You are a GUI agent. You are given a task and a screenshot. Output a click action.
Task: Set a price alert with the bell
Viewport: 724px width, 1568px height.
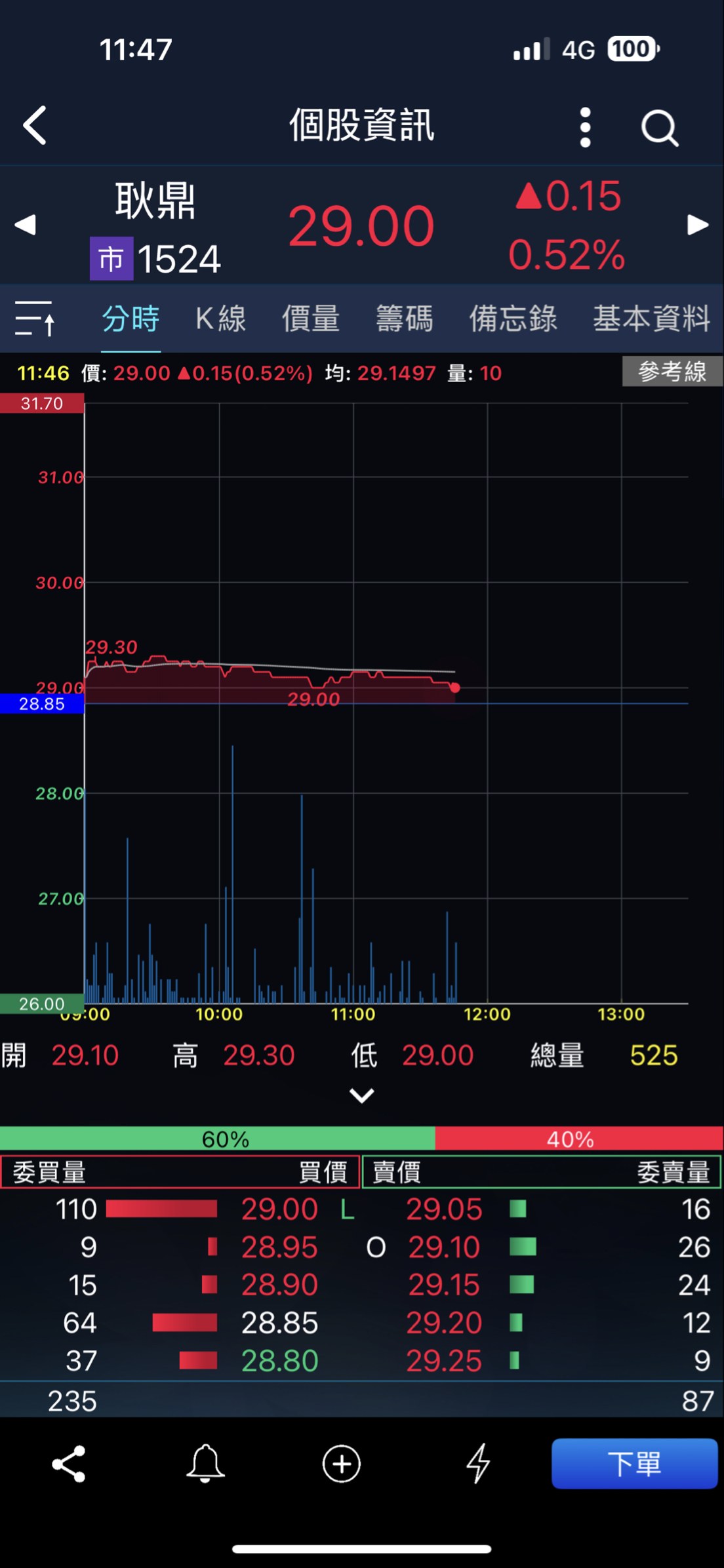pyautogui.click(x=205, y=1463)
